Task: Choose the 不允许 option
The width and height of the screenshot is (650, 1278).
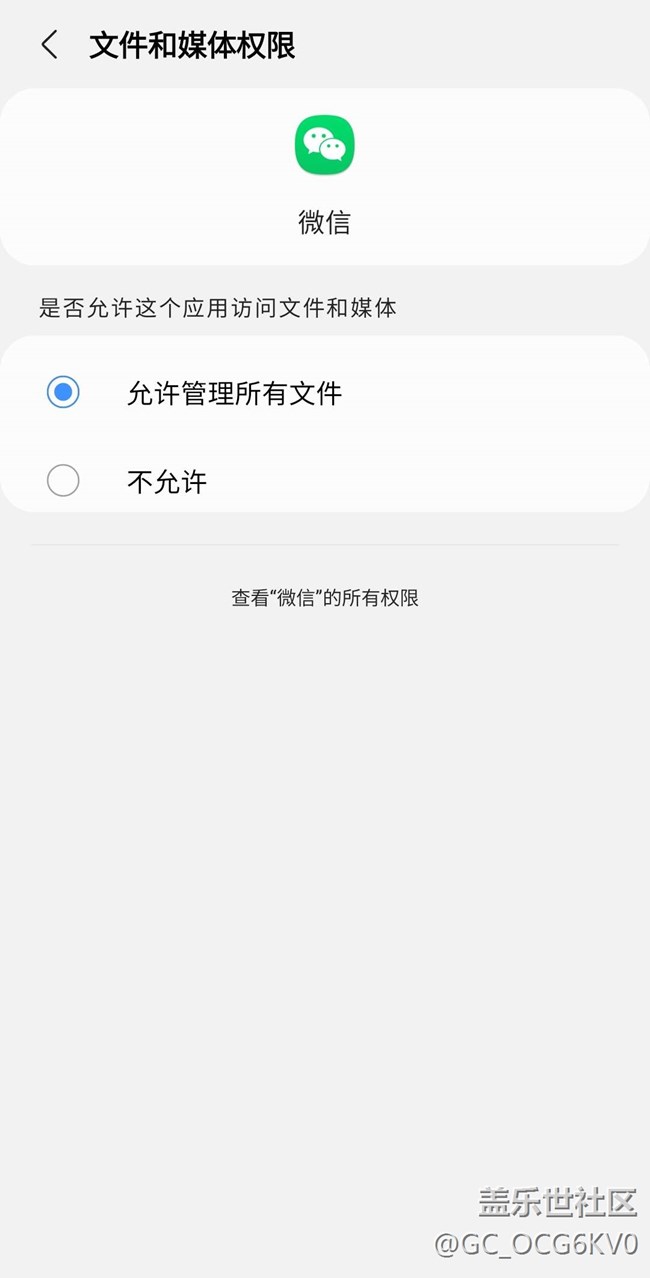Action: point(63,481)
